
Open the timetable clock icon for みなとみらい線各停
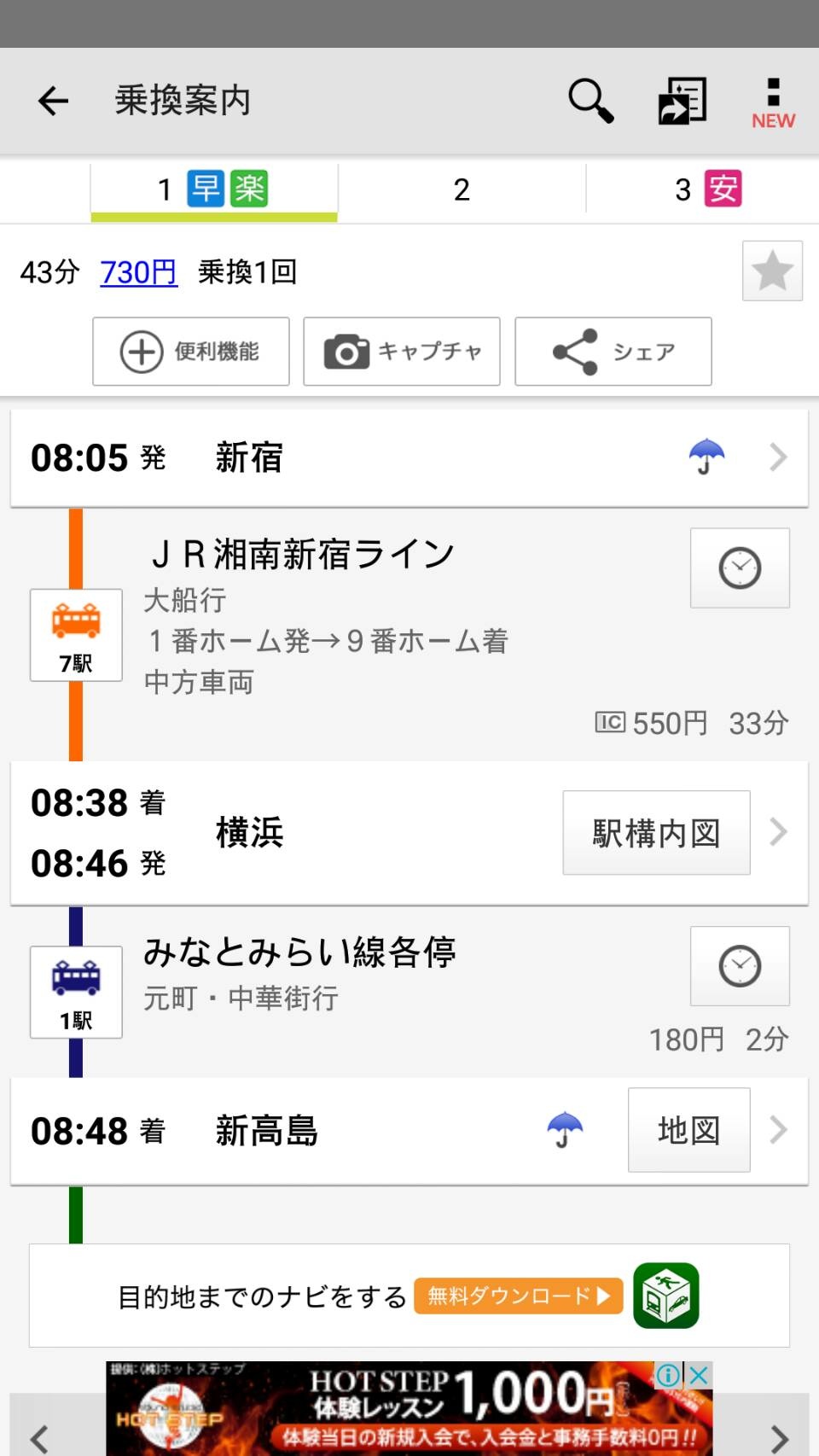coord(739,967)
